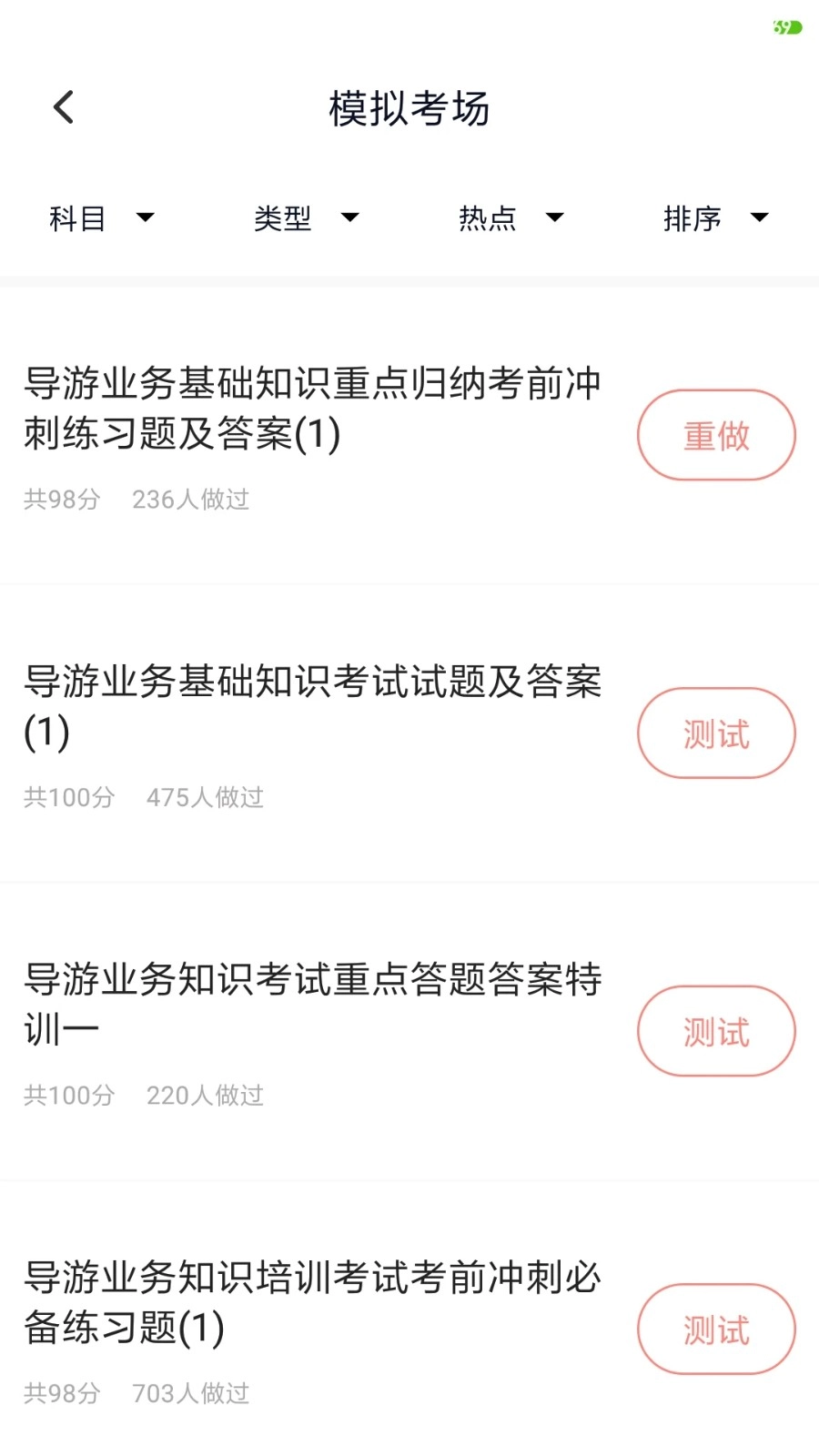Expand the 排序 dropdown arrow
Viewport: 819px width, 1456px height.
pyautogui.click(x=758, y=218)
